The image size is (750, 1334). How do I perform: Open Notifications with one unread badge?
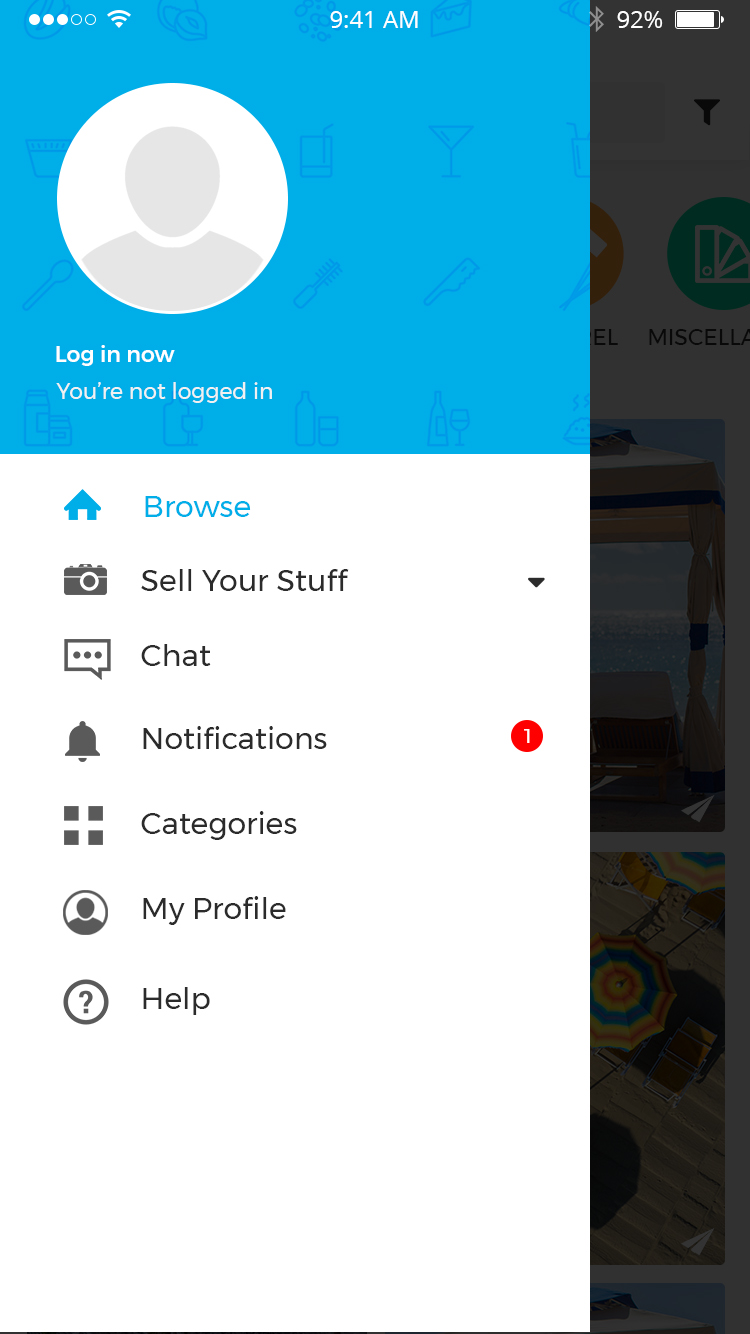(x=234, y=739)
